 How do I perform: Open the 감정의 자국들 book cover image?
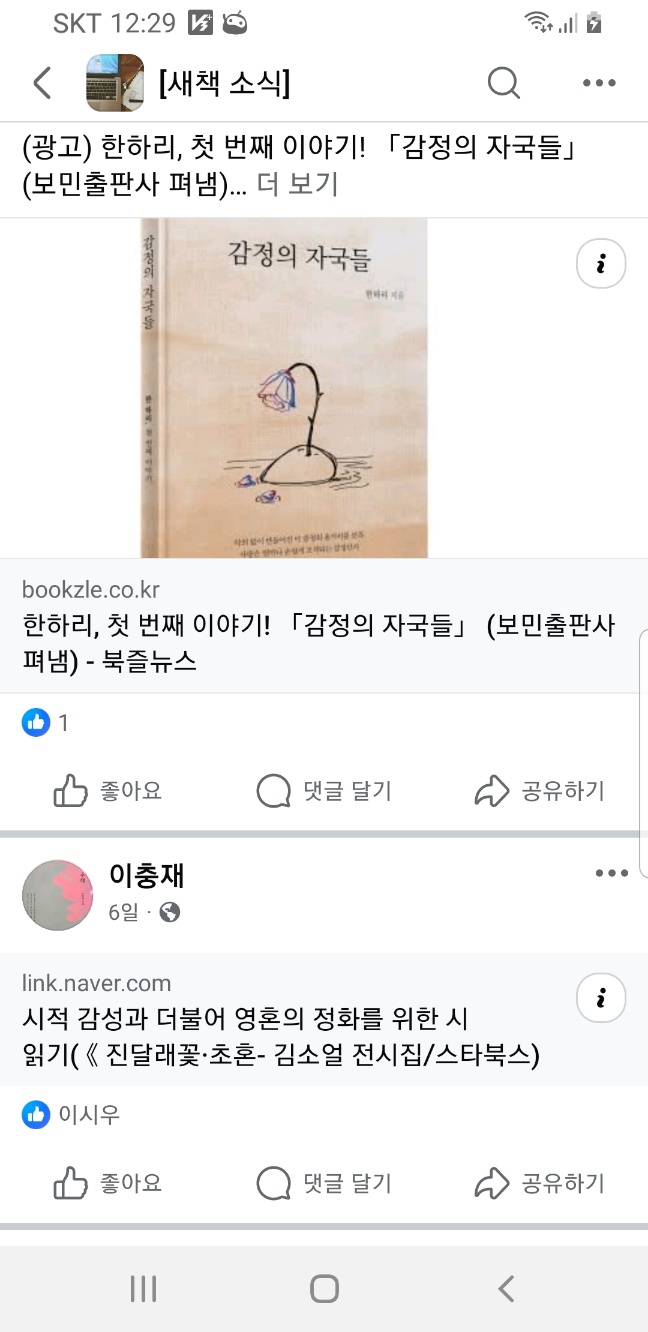[x=284, y=388]
